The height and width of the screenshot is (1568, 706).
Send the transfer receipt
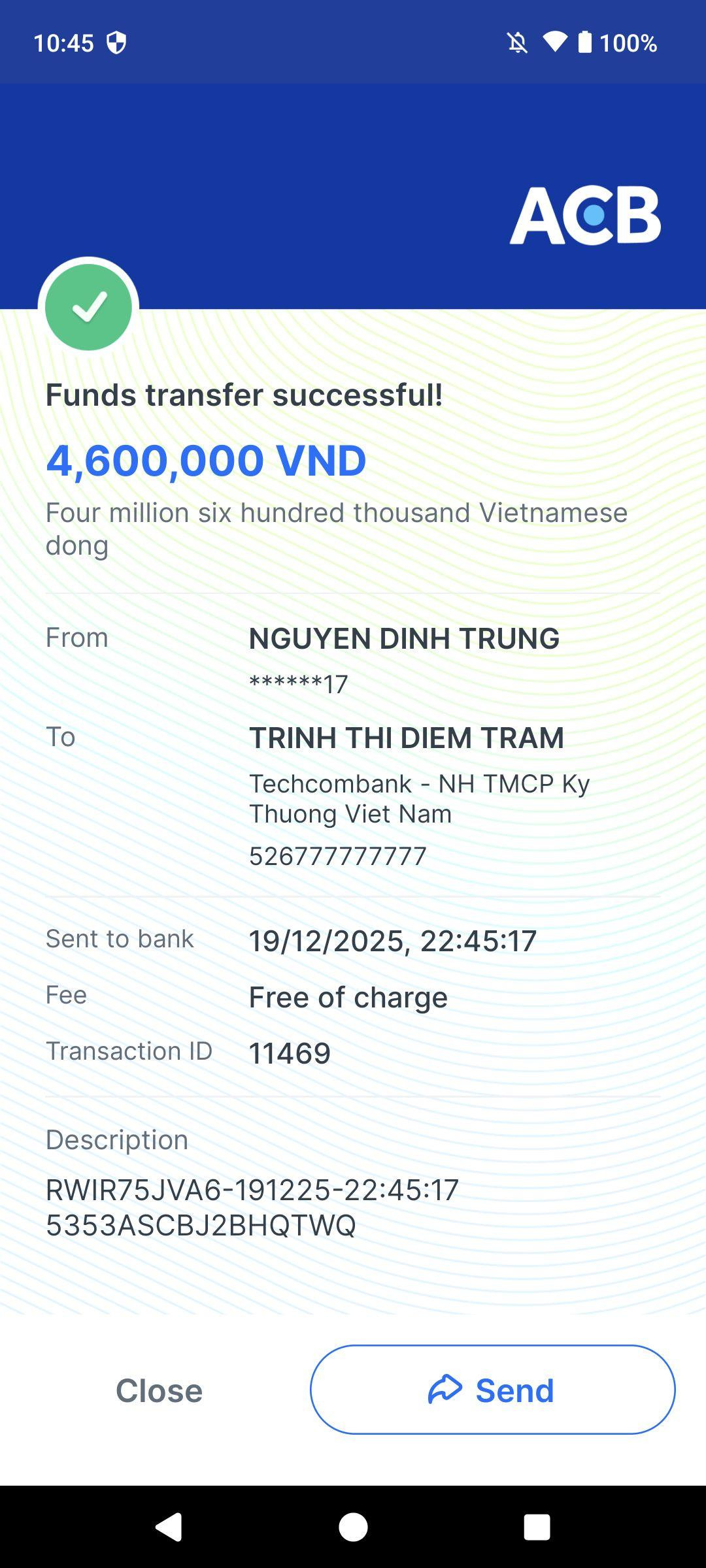[x=492, y=1390]
